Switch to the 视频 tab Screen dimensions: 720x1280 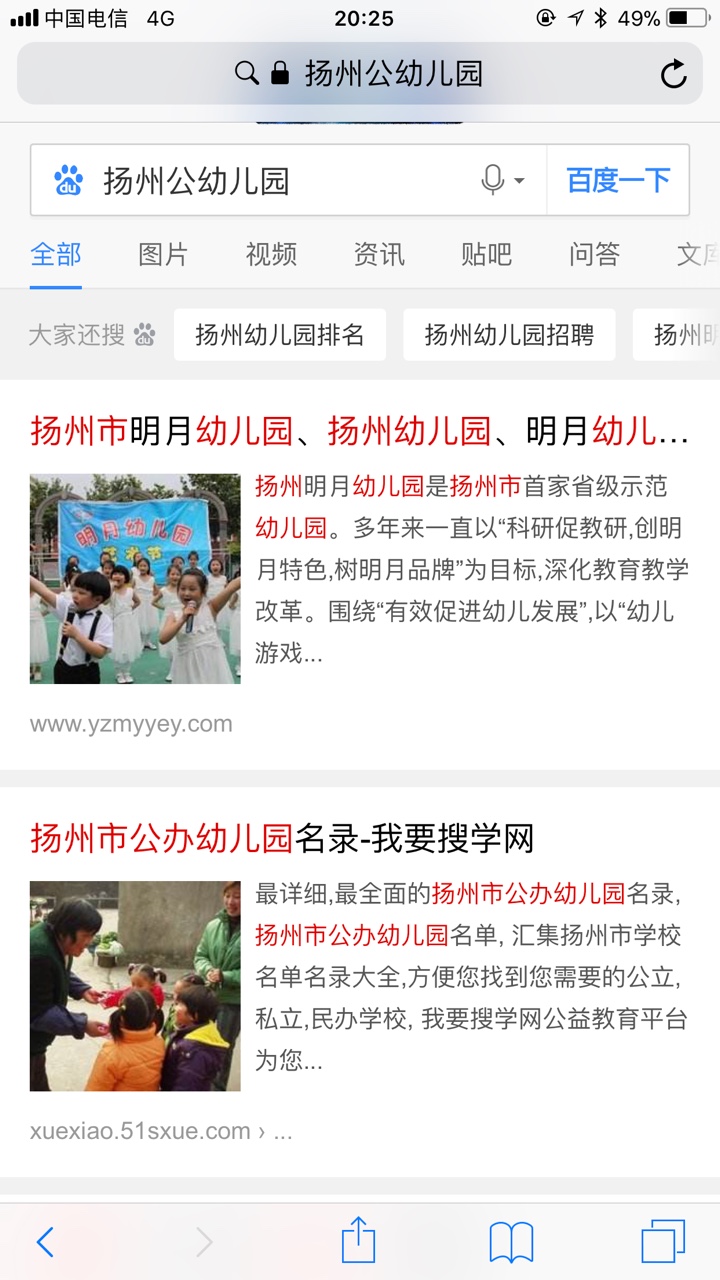click(x=271, y=254)
